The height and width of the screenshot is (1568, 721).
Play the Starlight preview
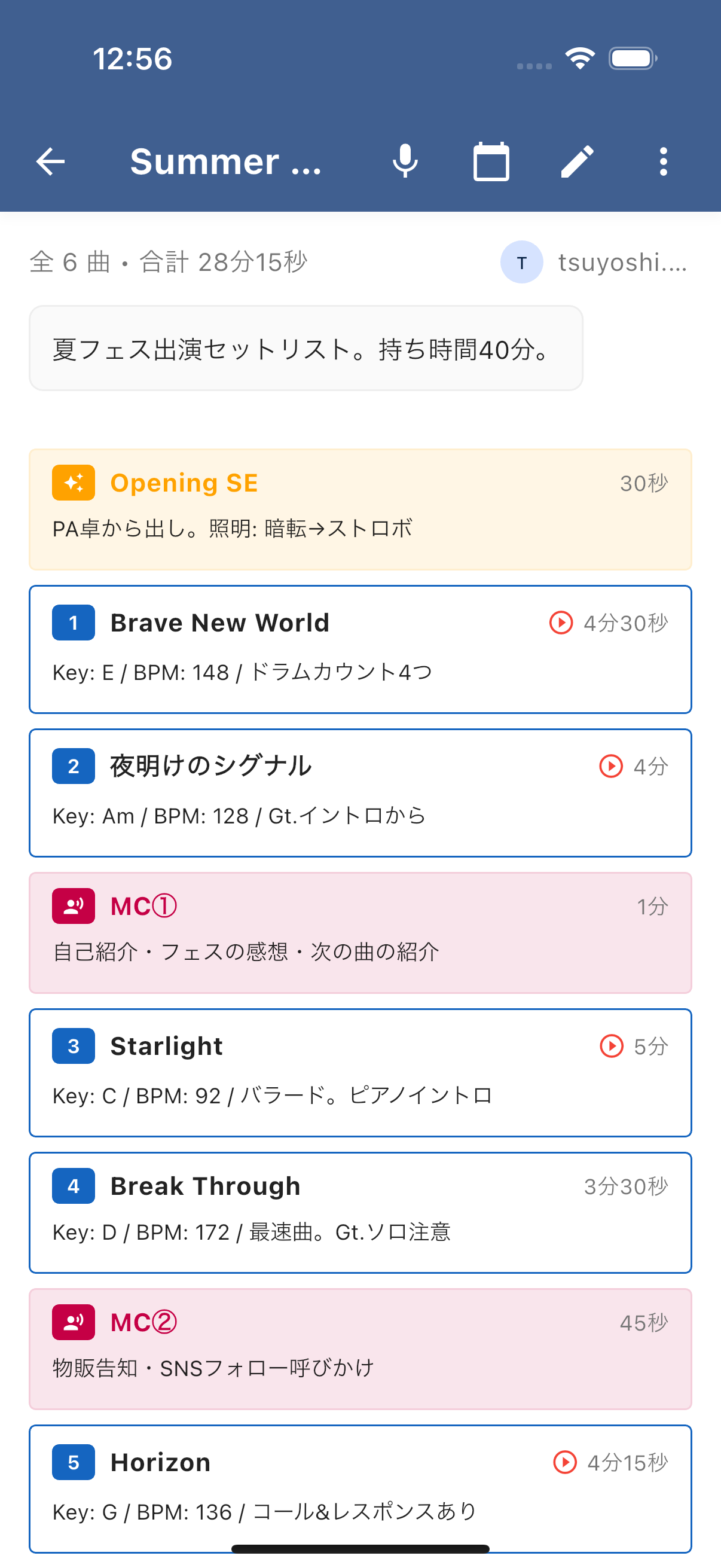(611, 1046)
